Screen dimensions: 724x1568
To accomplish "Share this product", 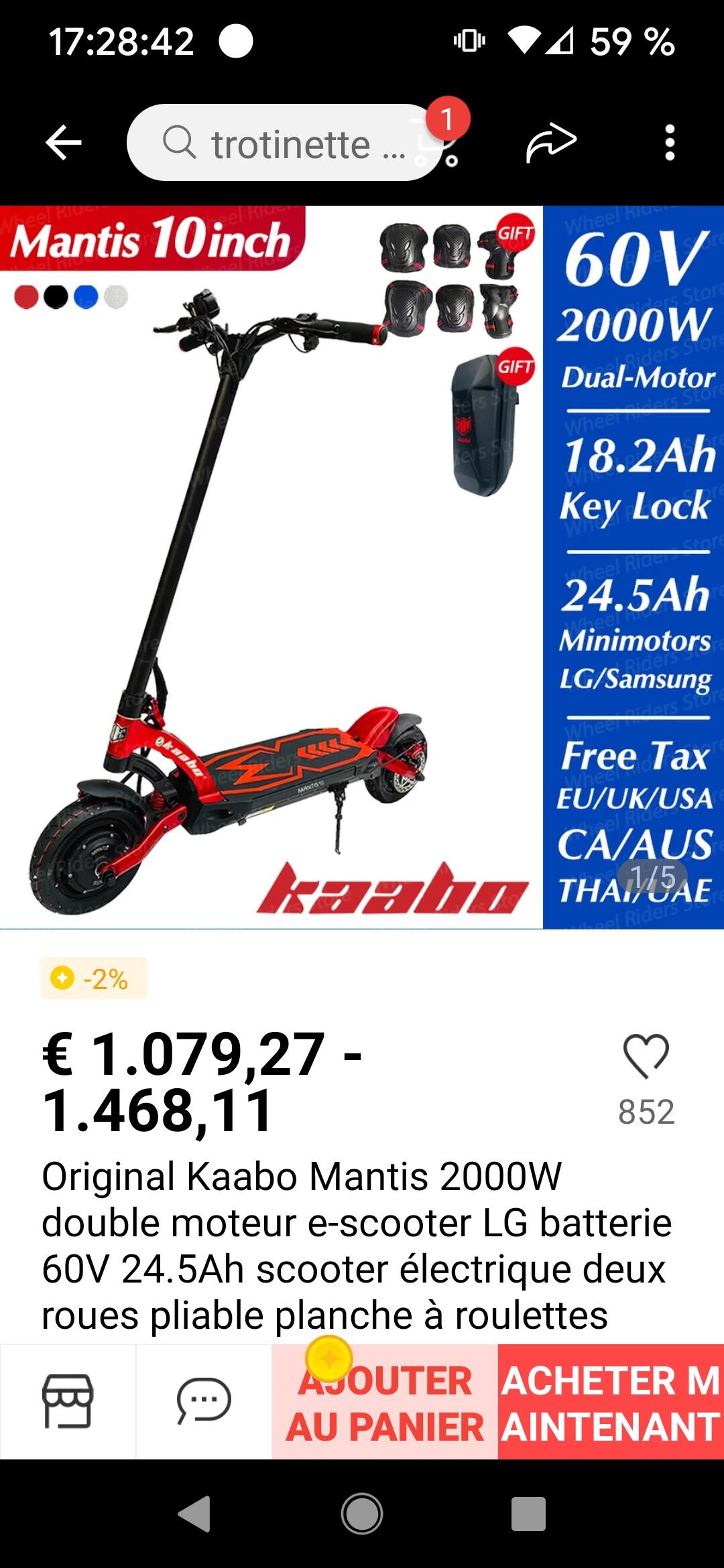I will (551, 143).
